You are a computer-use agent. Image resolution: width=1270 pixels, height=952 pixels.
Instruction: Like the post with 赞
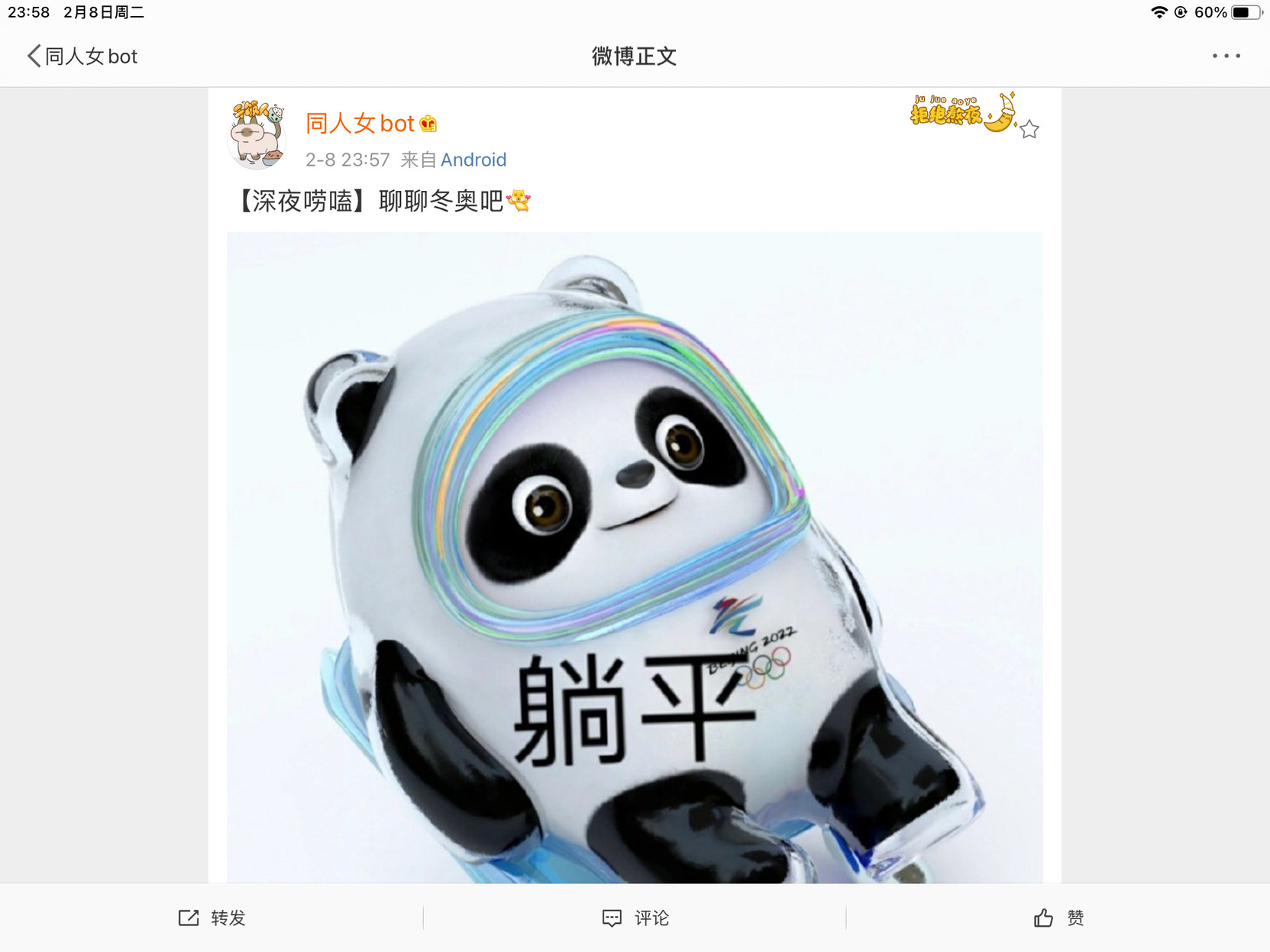[1058, 918]
